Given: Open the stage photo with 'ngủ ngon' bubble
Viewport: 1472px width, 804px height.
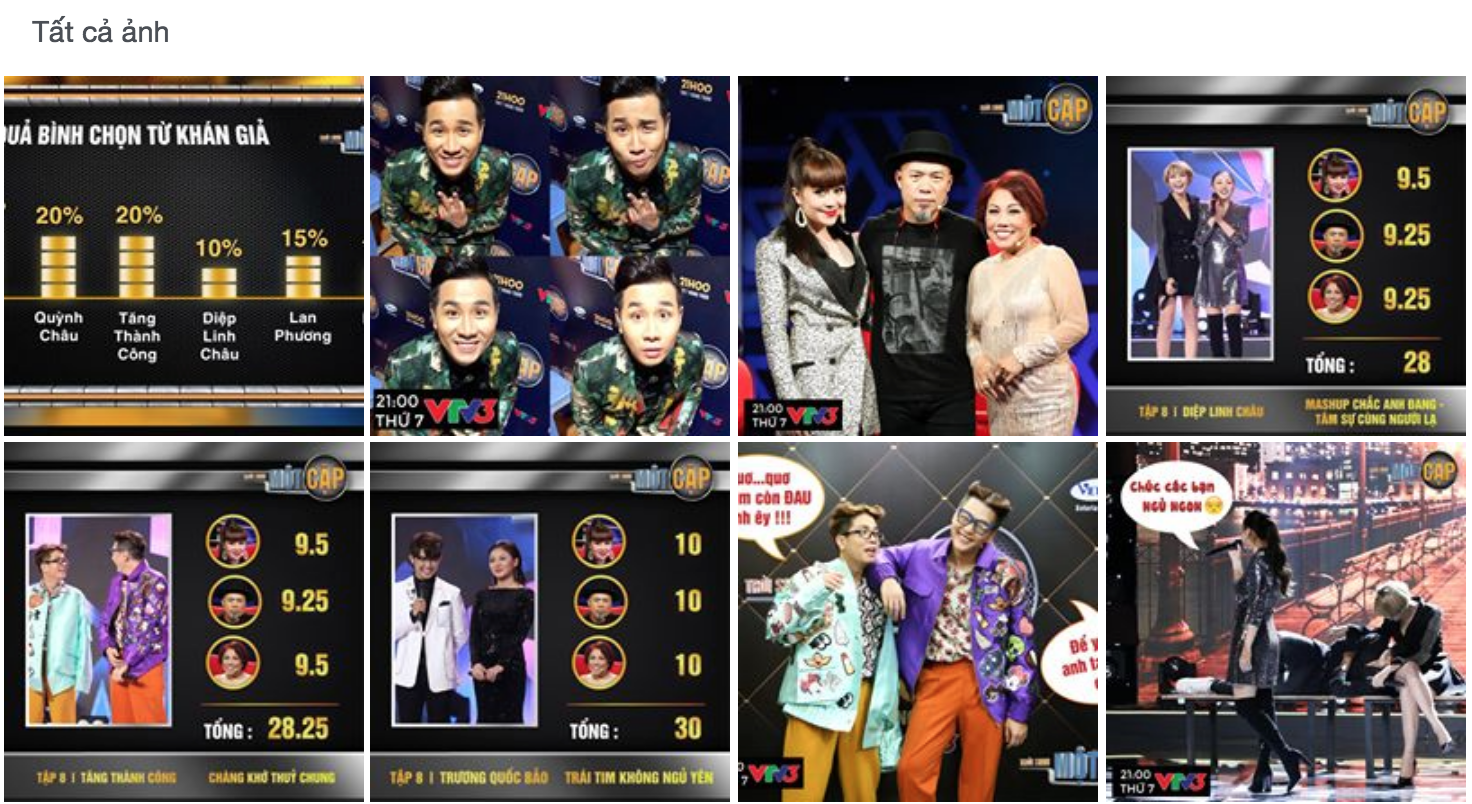Looking at the screenshot, I should tap(1285, 621).
